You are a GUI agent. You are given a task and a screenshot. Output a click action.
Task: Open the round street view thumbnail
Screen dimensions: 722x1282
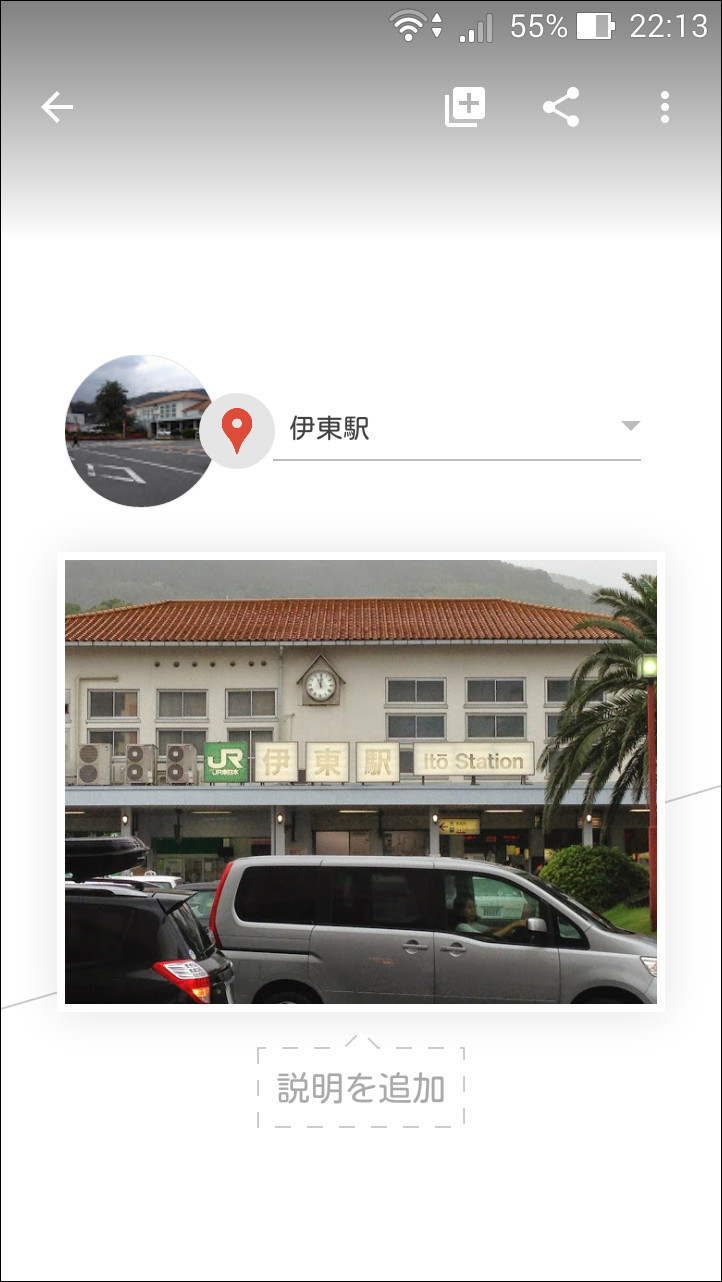pos(135,431)
